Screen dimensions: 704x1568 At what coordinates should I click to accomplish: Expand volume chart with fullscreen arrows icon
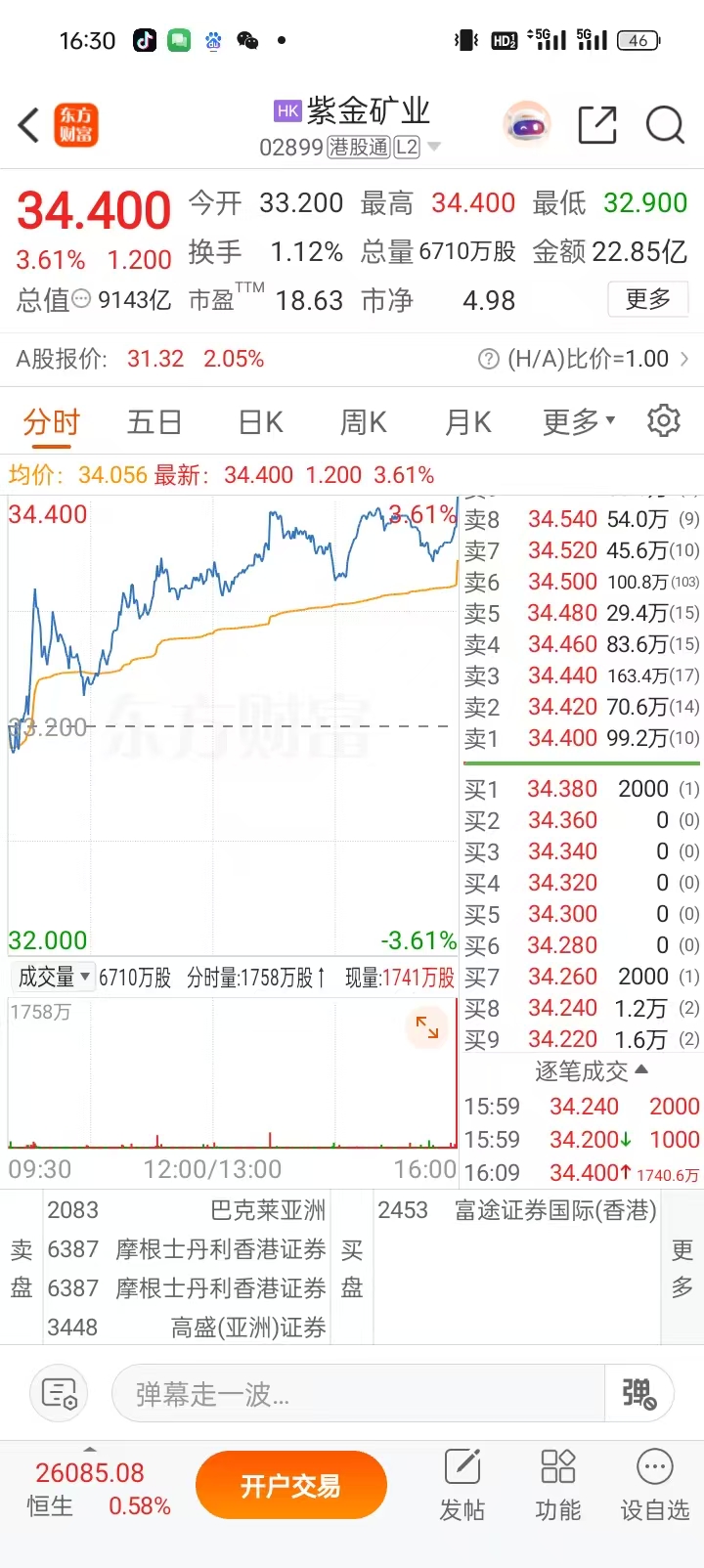coord(426,1026)
